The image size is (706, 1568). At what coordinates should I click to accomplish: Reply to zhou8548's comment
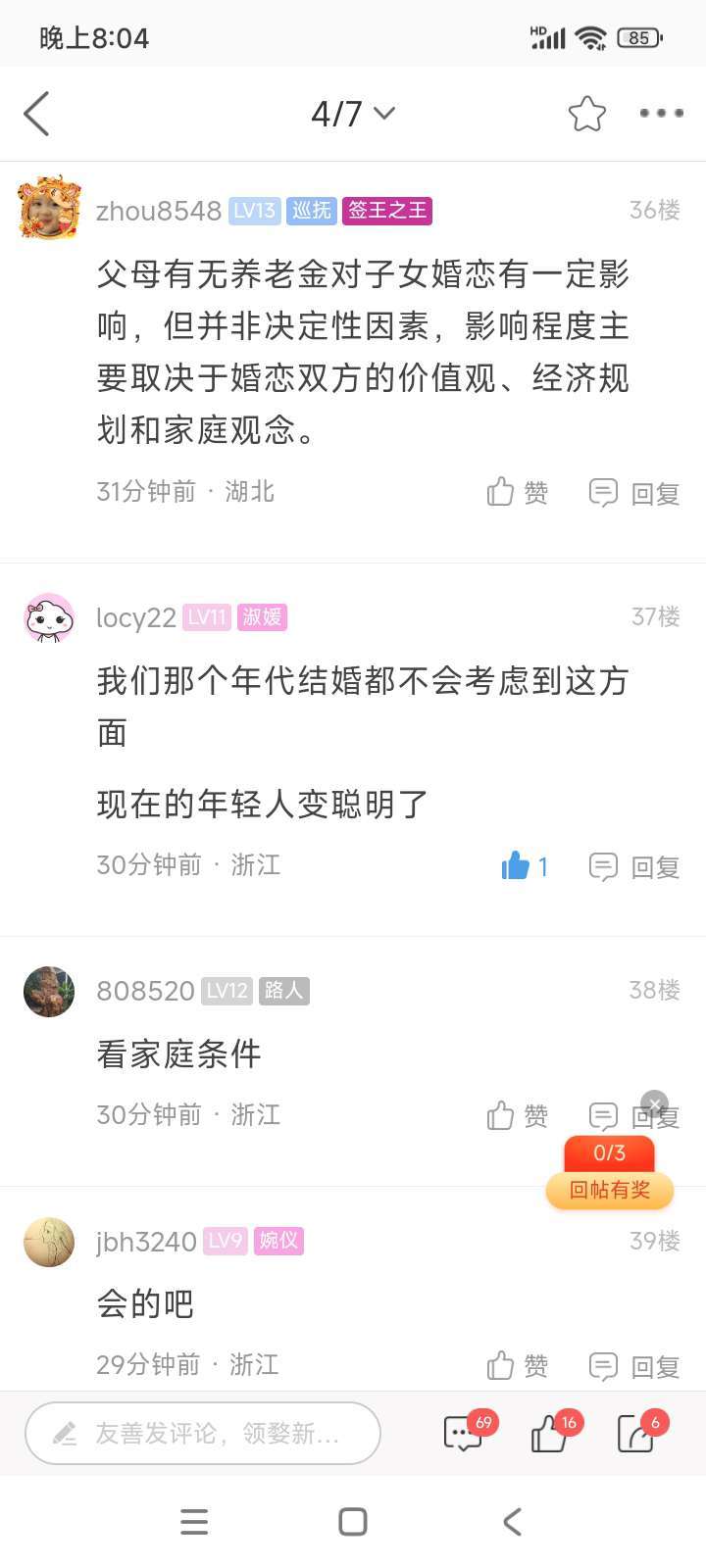click(x=634, y=493)
